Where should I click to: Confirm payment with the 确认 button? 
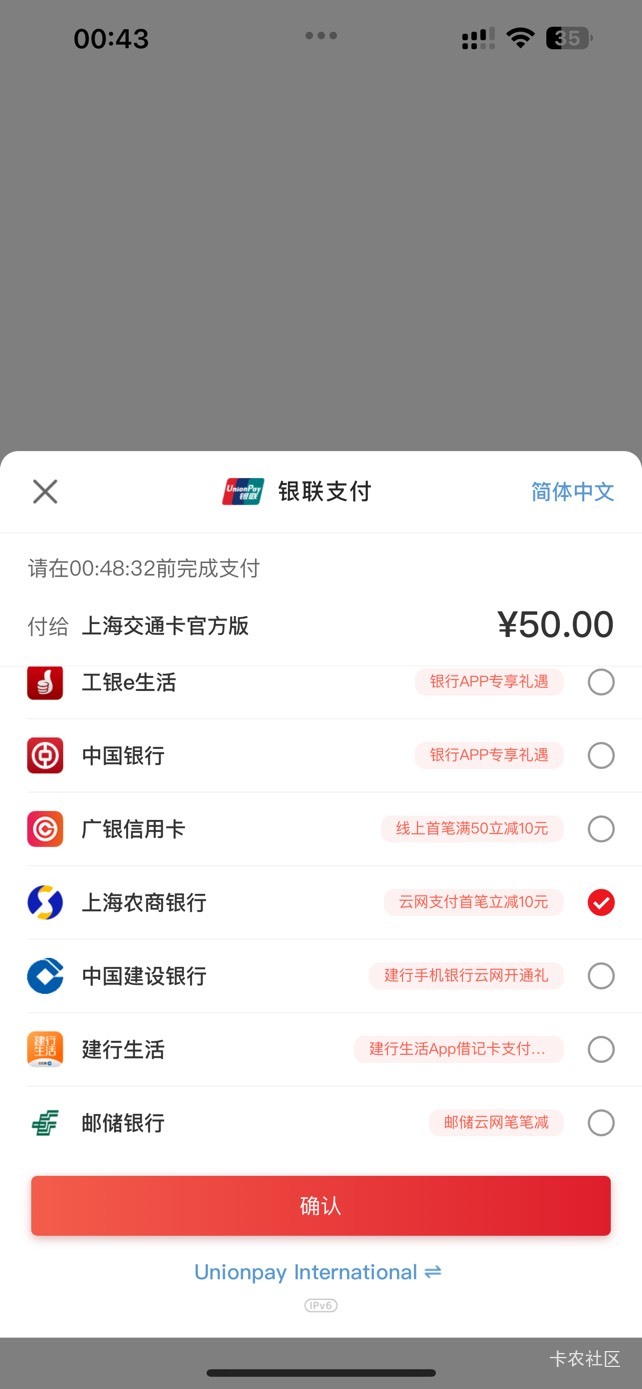[320, 1205]
